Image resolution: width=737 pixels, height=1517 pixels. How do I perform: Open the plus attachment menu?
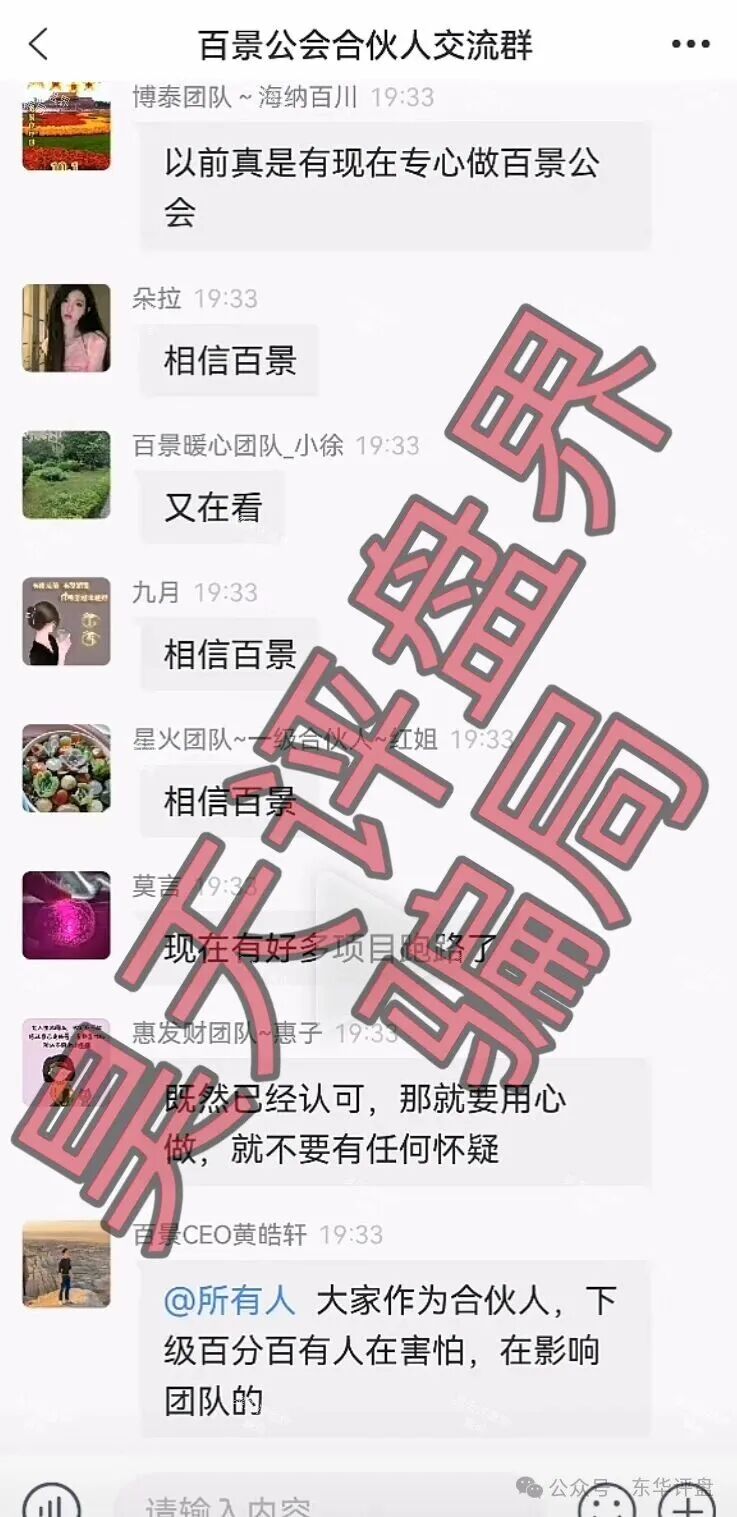(x=686, y=1503)
